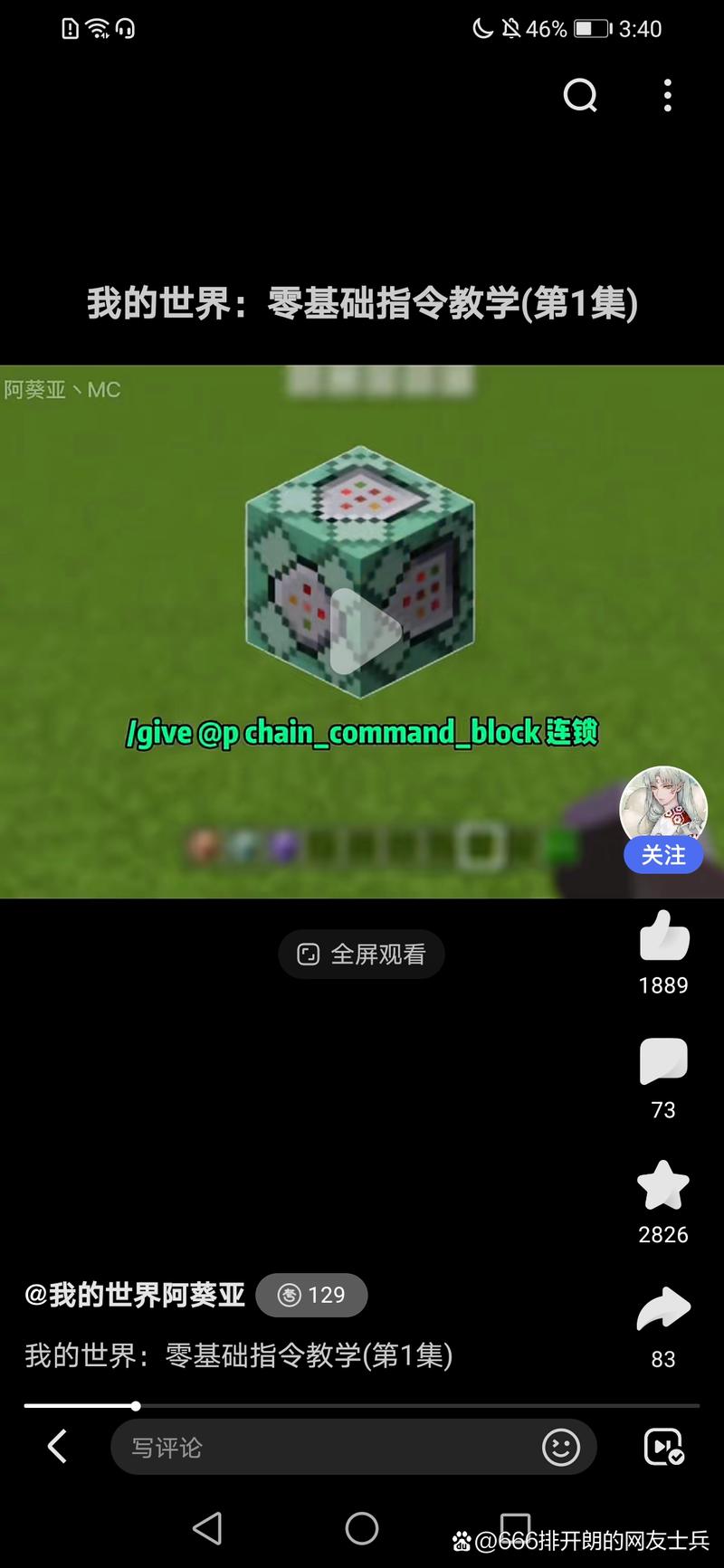Favorite the video with star icon

pos(663,1185)
